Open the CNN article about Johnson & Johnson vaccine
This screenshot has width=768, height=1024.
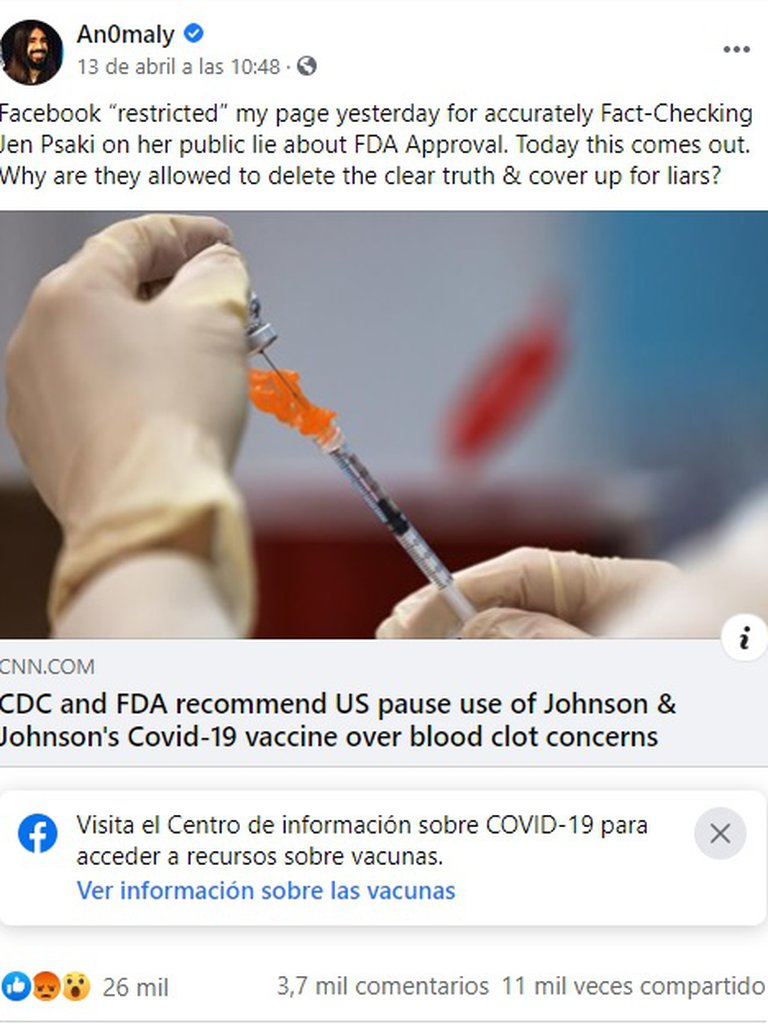point(340,720)
